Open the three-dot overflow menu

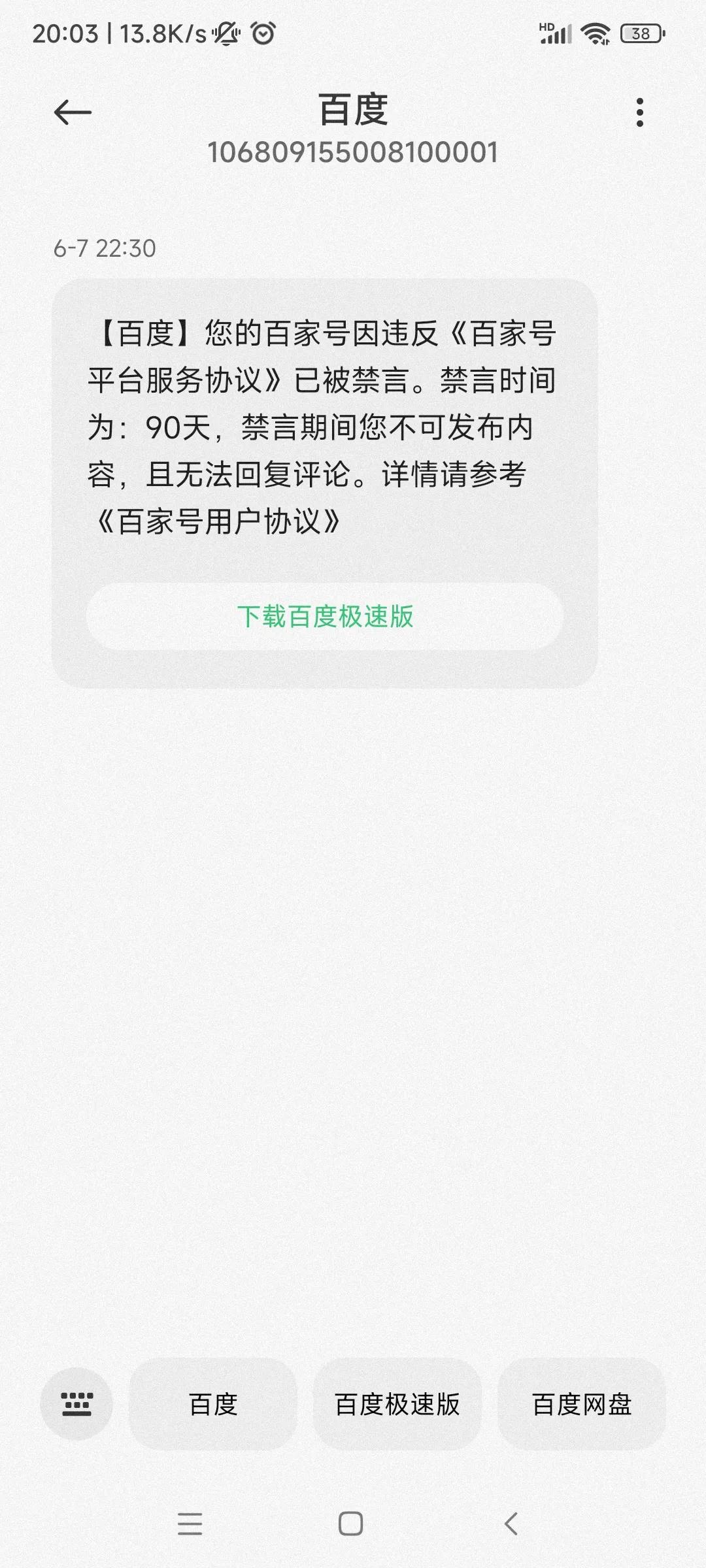[639, 111]
